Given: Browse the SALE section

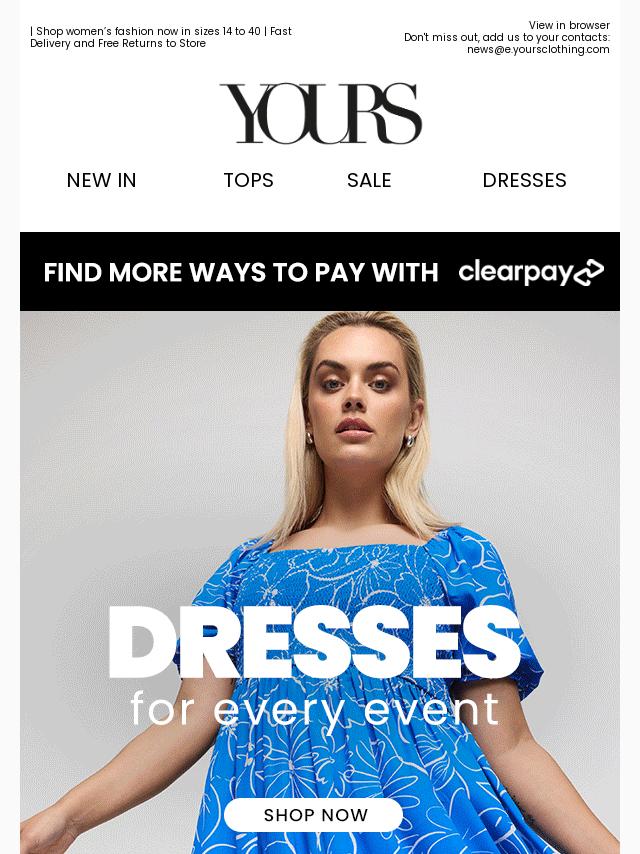Looking at the screenshot, I should coord(369,180).
